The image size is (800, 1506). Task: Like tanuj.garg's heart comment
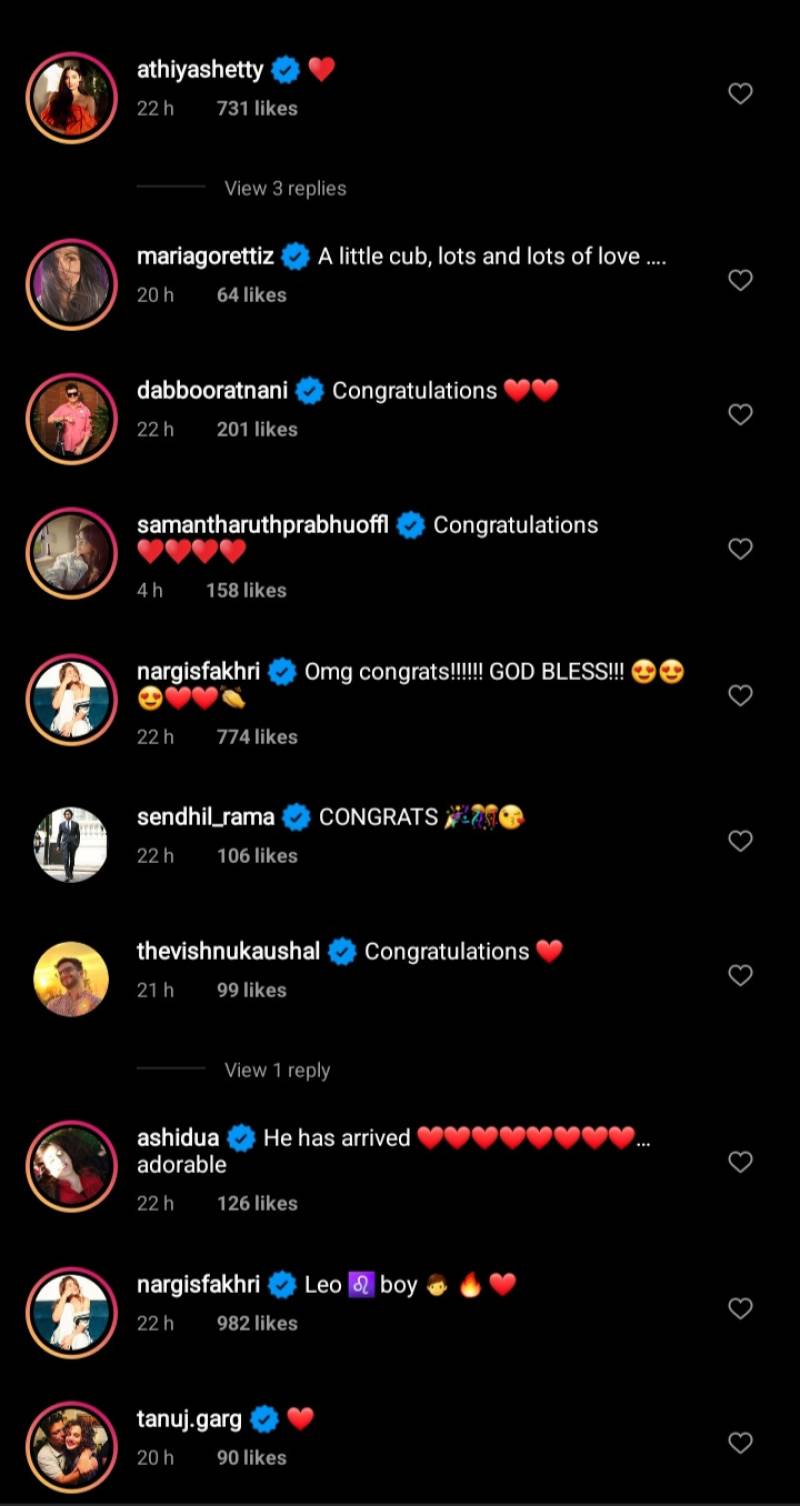[x=740, y=1443]
